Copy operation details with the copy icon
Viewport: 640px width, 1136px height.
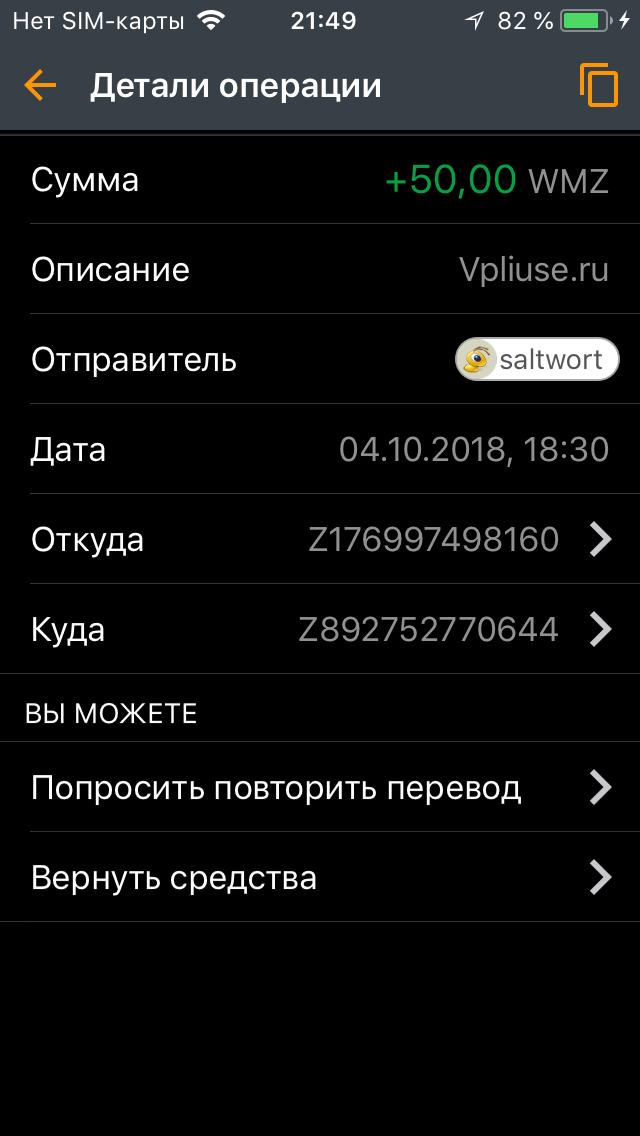tap(599, 85)
